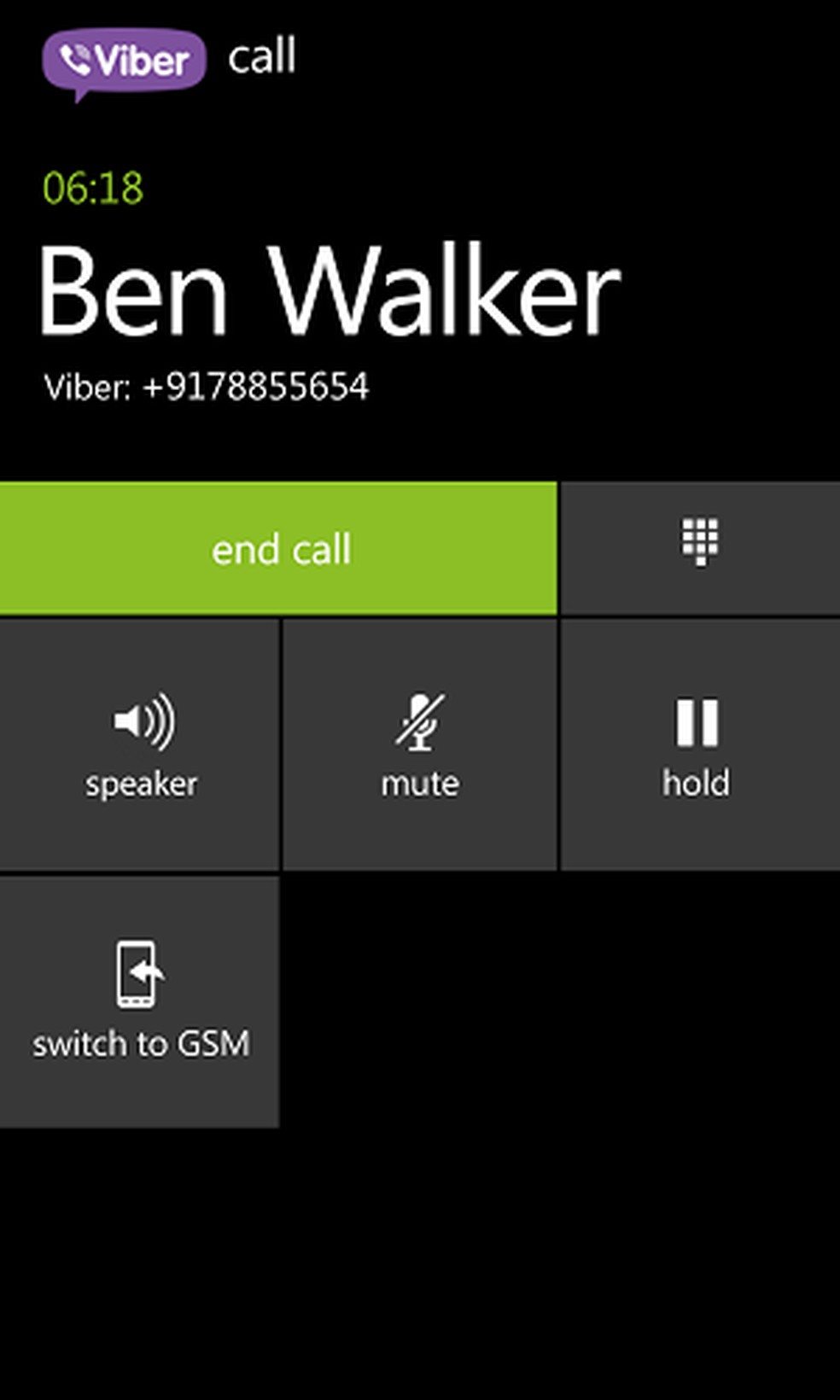Put Ben Walker on hold
This screenshot has height=1400, width=840.
pyautogui.click(x=697, y=747)
